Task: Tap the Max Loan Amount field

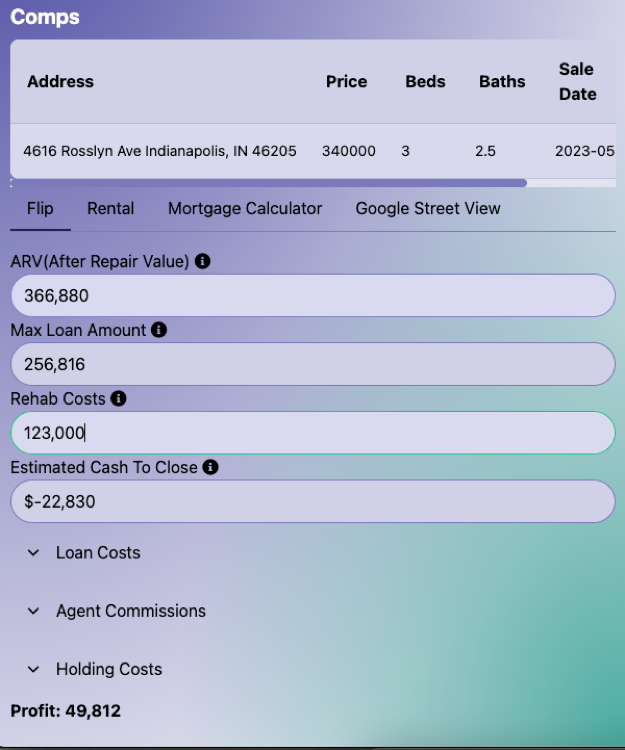Action: coord(312,364)
